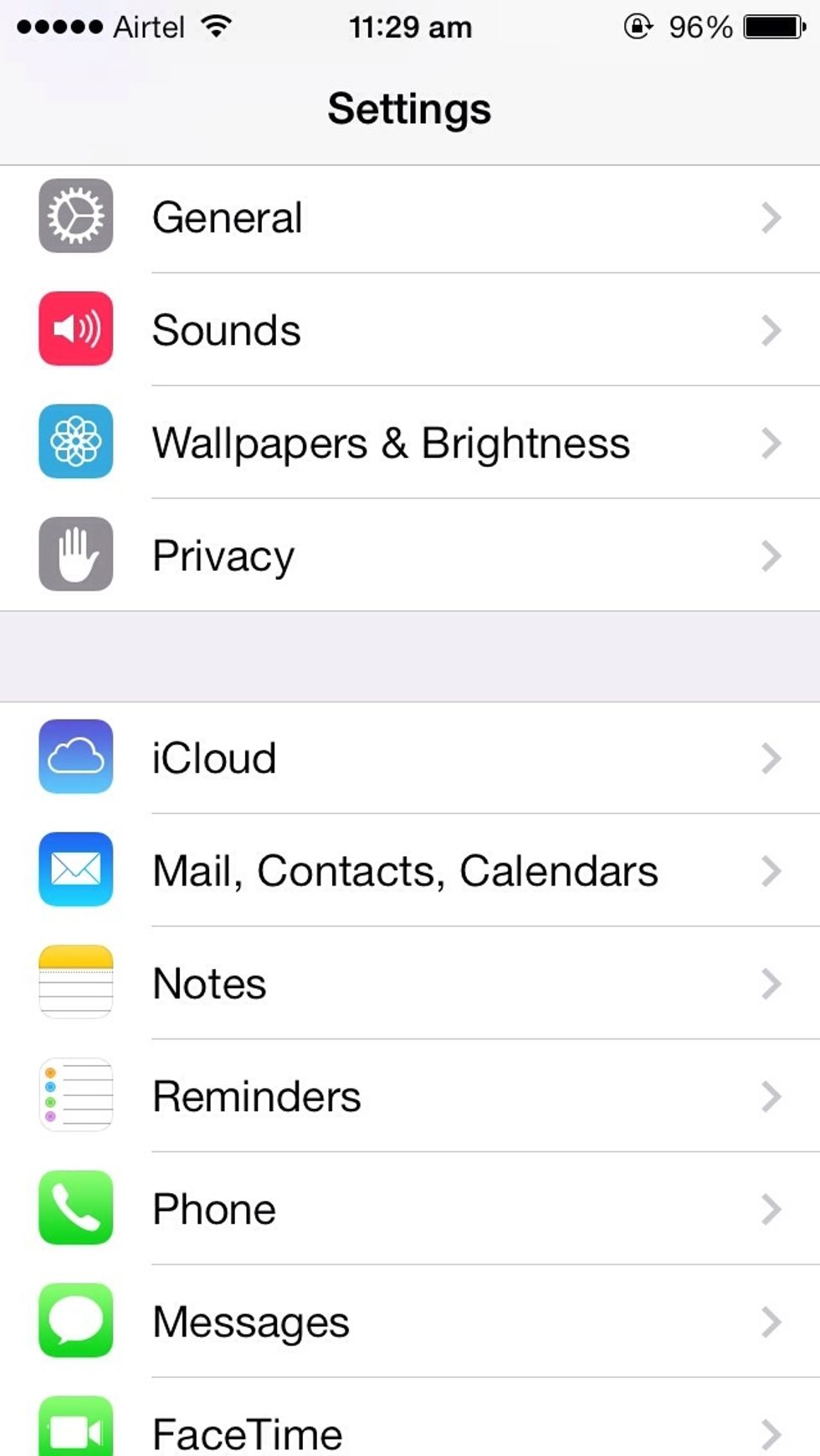Select Mail, Contacts, Calendars
The height and width of the screenshot is (1456, 820).
(x=410, y=870)
